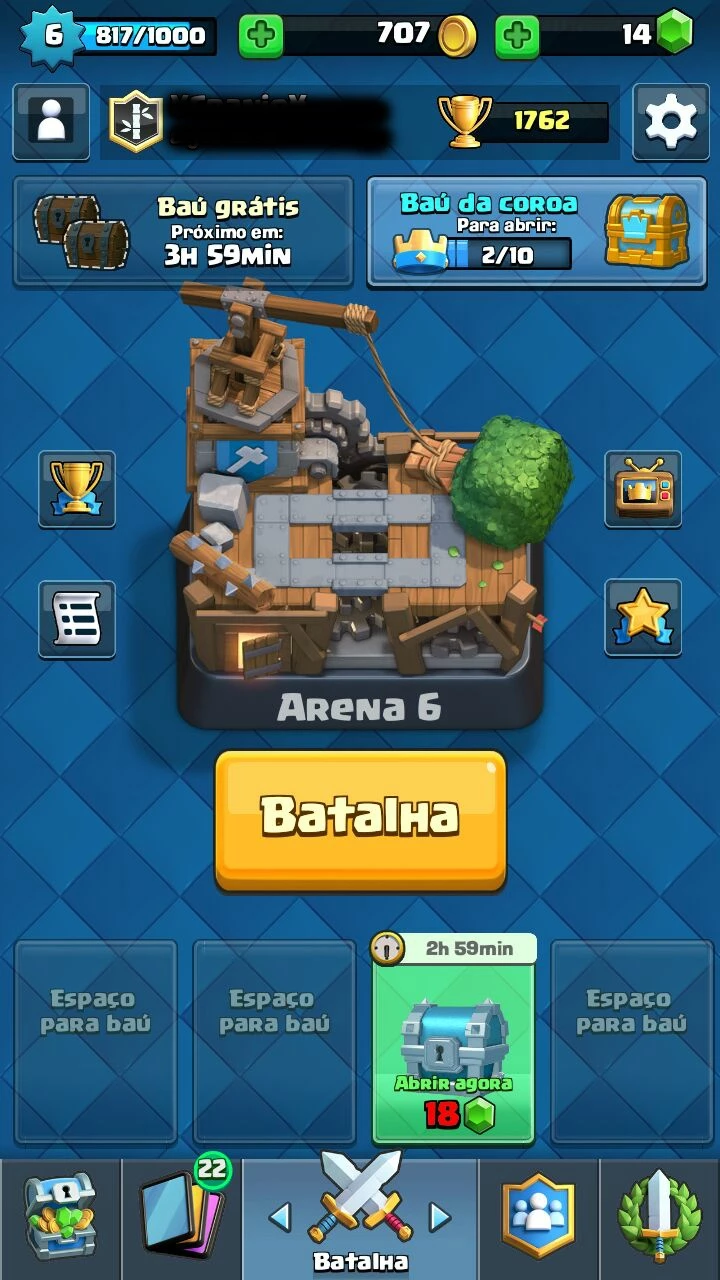Screen dimensions: 720x1280
Task: Open the silver chest now for 18 gems
Action: pyautogui.click(x=454, y=1040)
